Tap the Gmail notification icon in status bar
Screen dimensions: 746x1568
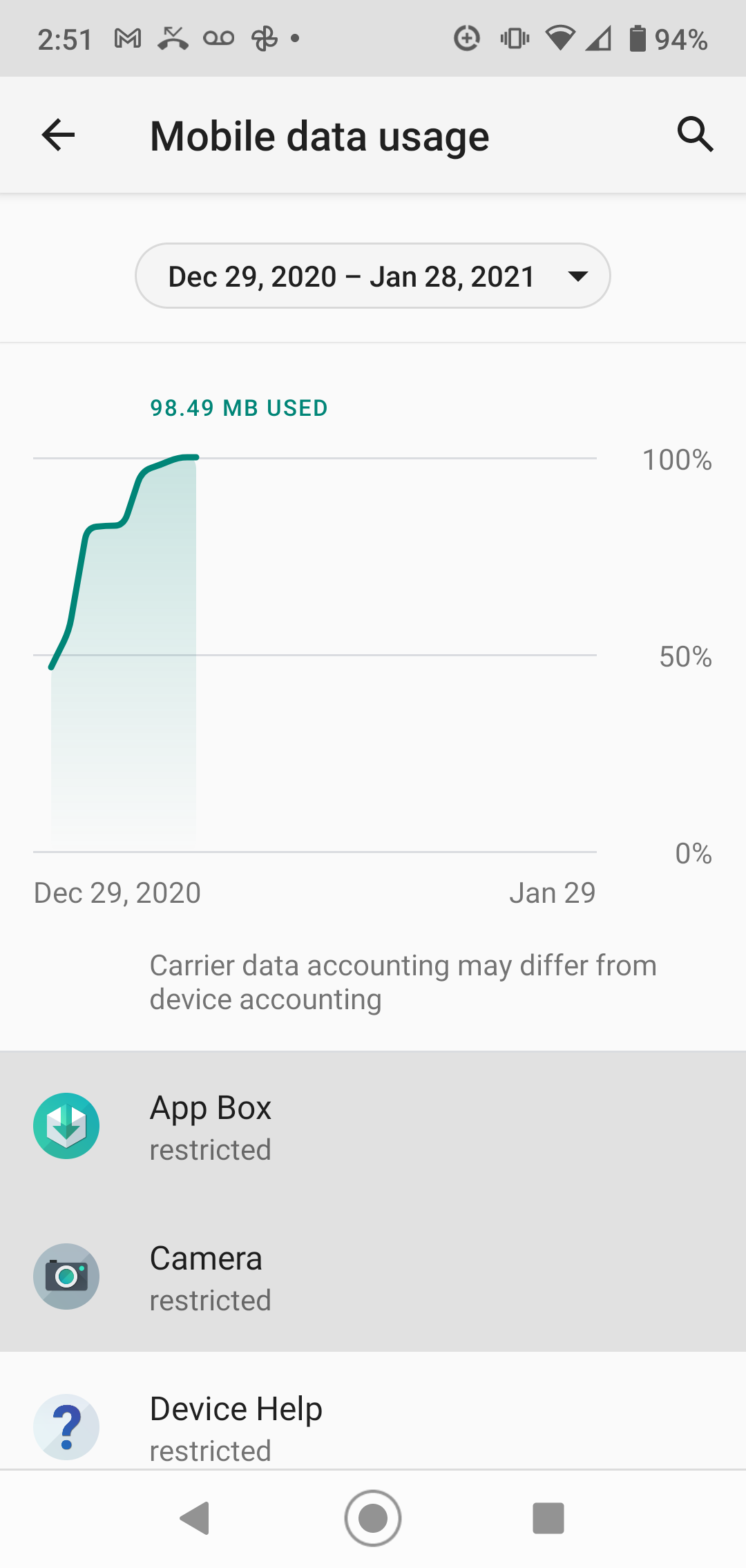[128, 39]
